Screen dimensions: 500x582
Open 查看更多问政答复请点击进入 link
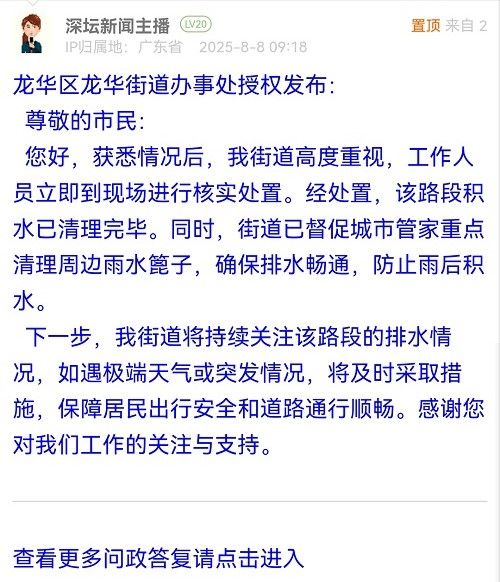tap(159, 558)
